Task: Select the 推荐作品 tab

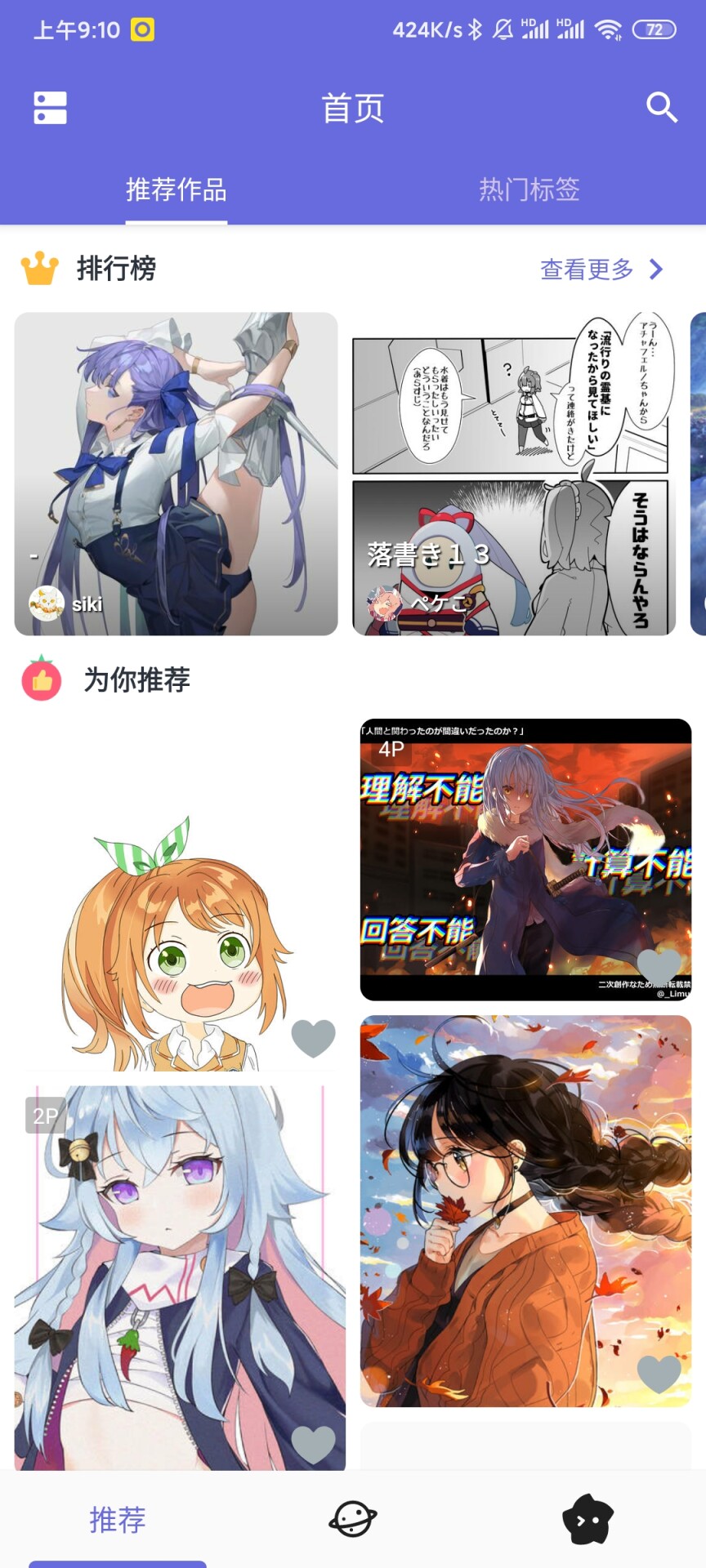Action: click(176, 189)
